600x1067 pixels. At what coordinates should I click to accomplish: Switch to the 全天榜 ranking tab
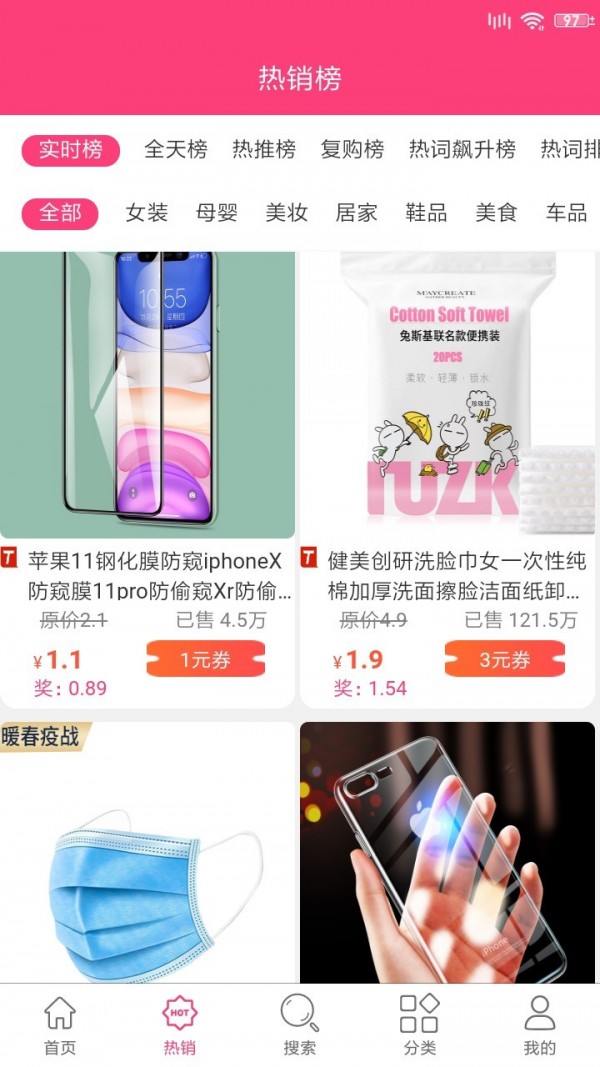tap(176, 150)
